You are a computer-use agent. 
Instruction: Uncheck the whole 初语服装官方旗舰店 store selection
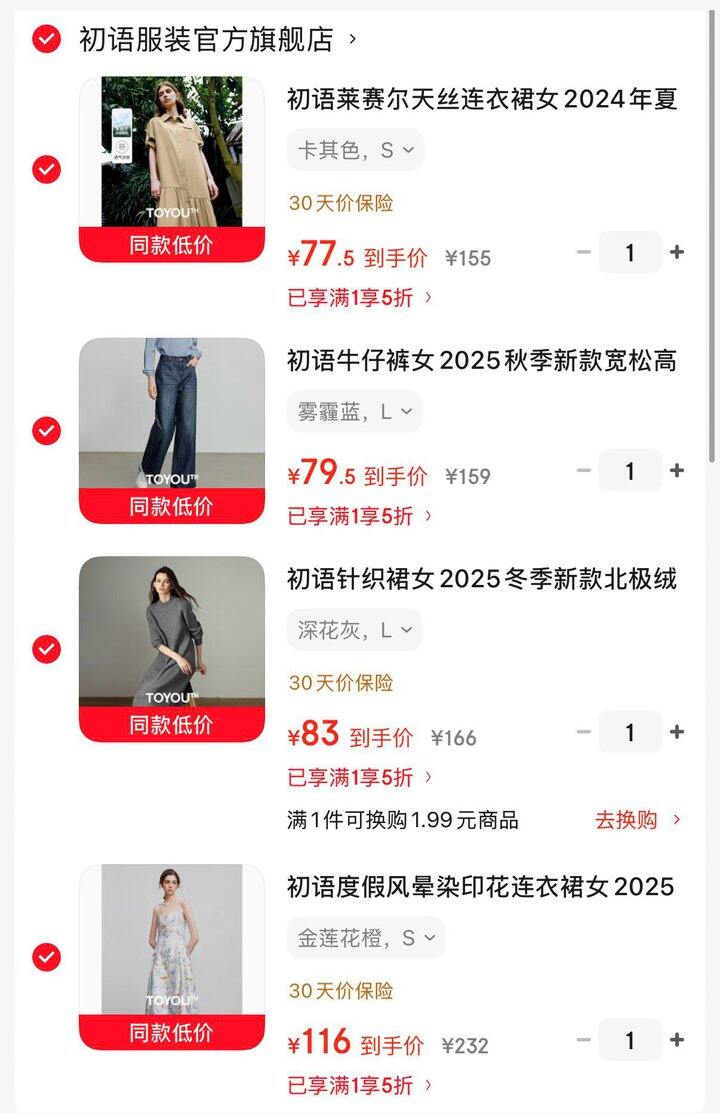pos(46,40)
